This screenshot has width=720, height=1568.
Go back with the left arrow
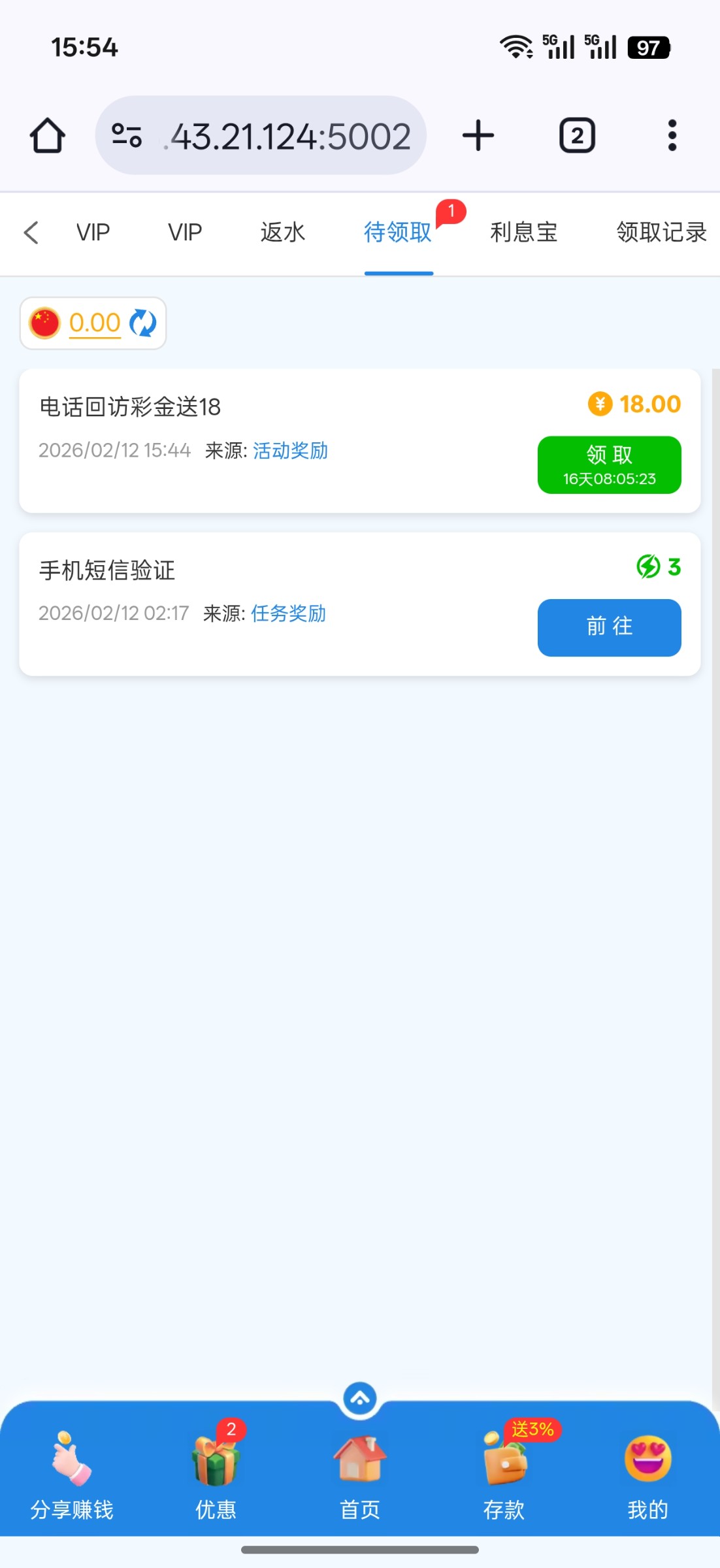pyautogui.click(x=31, y=233)
